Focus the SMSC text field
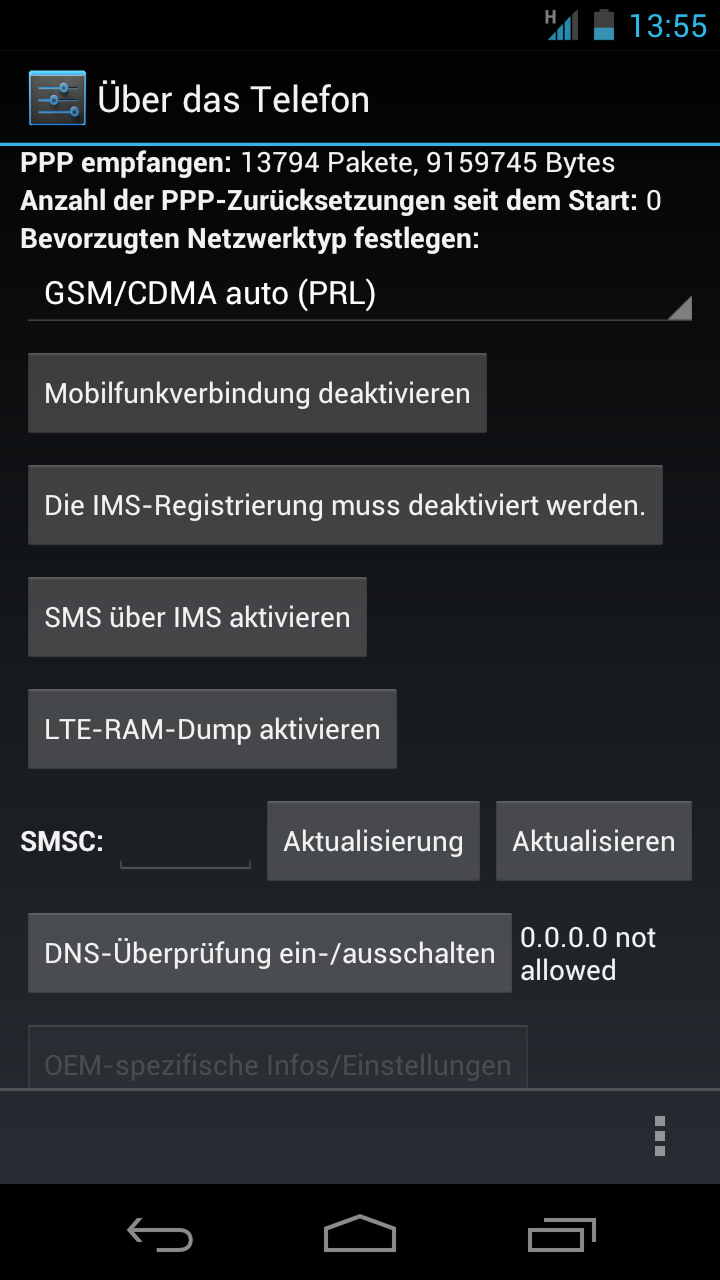This screenshot has width=720, height=1280. point(185,843)
